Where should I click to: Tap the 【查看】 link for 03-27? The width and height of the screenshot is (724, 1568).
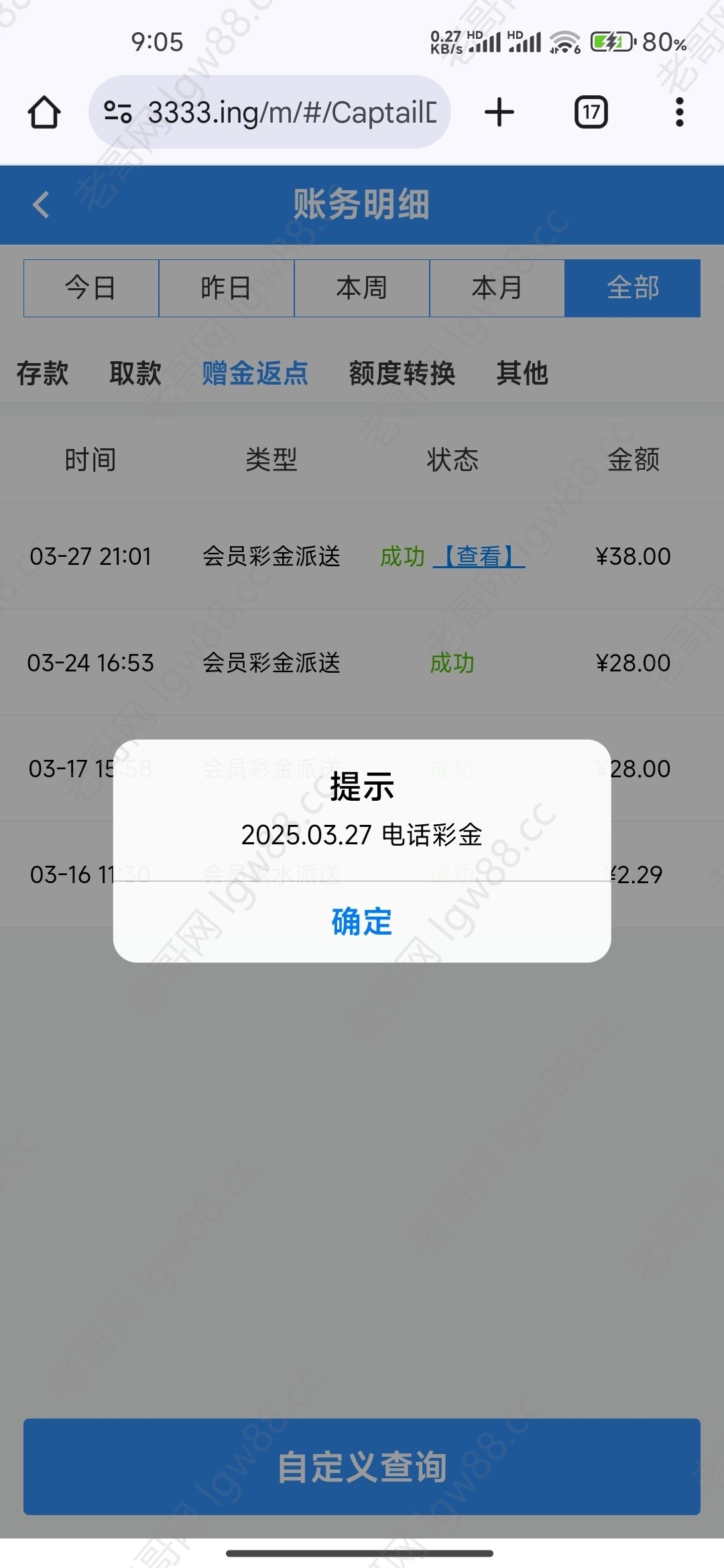click(479, 556)
